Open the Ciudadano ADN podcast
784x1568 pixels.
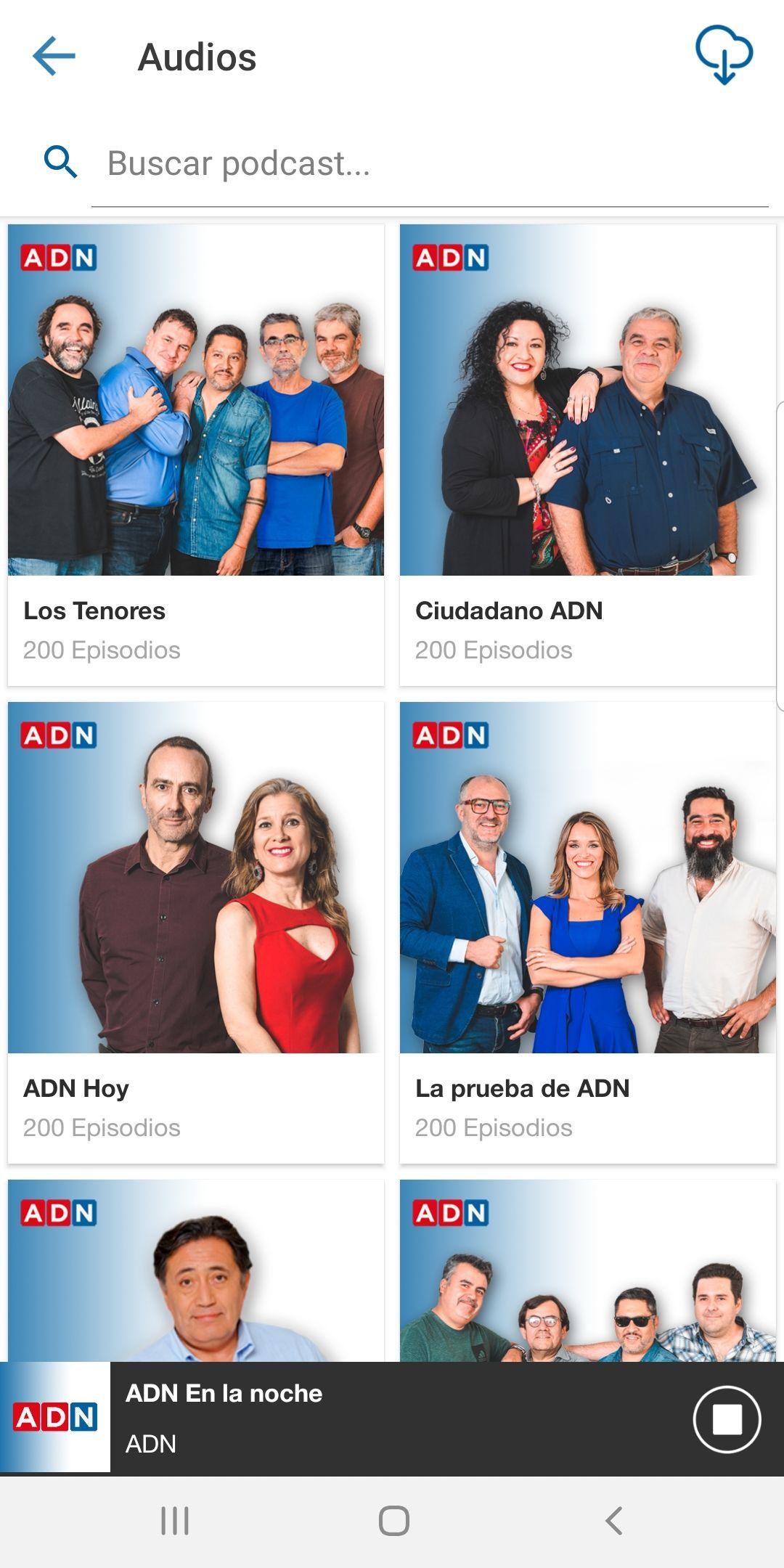(x=587, y=454)
